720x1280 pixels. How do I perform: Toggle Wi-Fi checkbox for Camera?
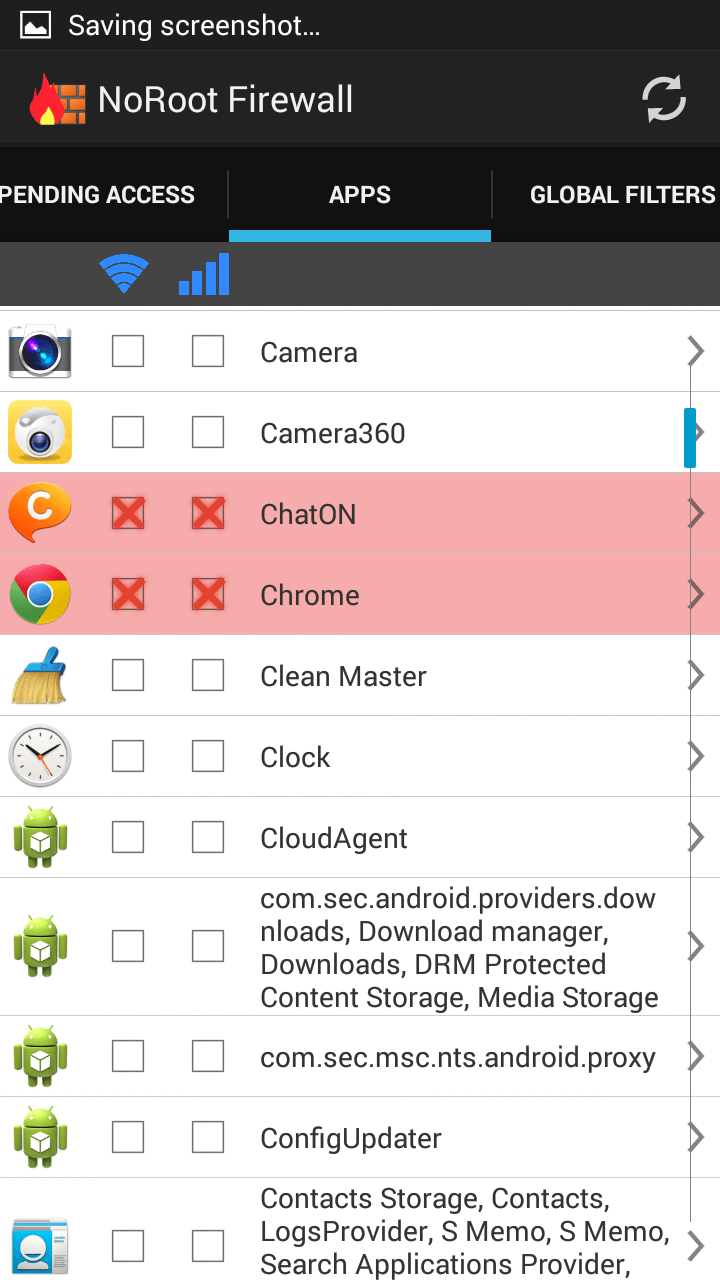[128, 351]
